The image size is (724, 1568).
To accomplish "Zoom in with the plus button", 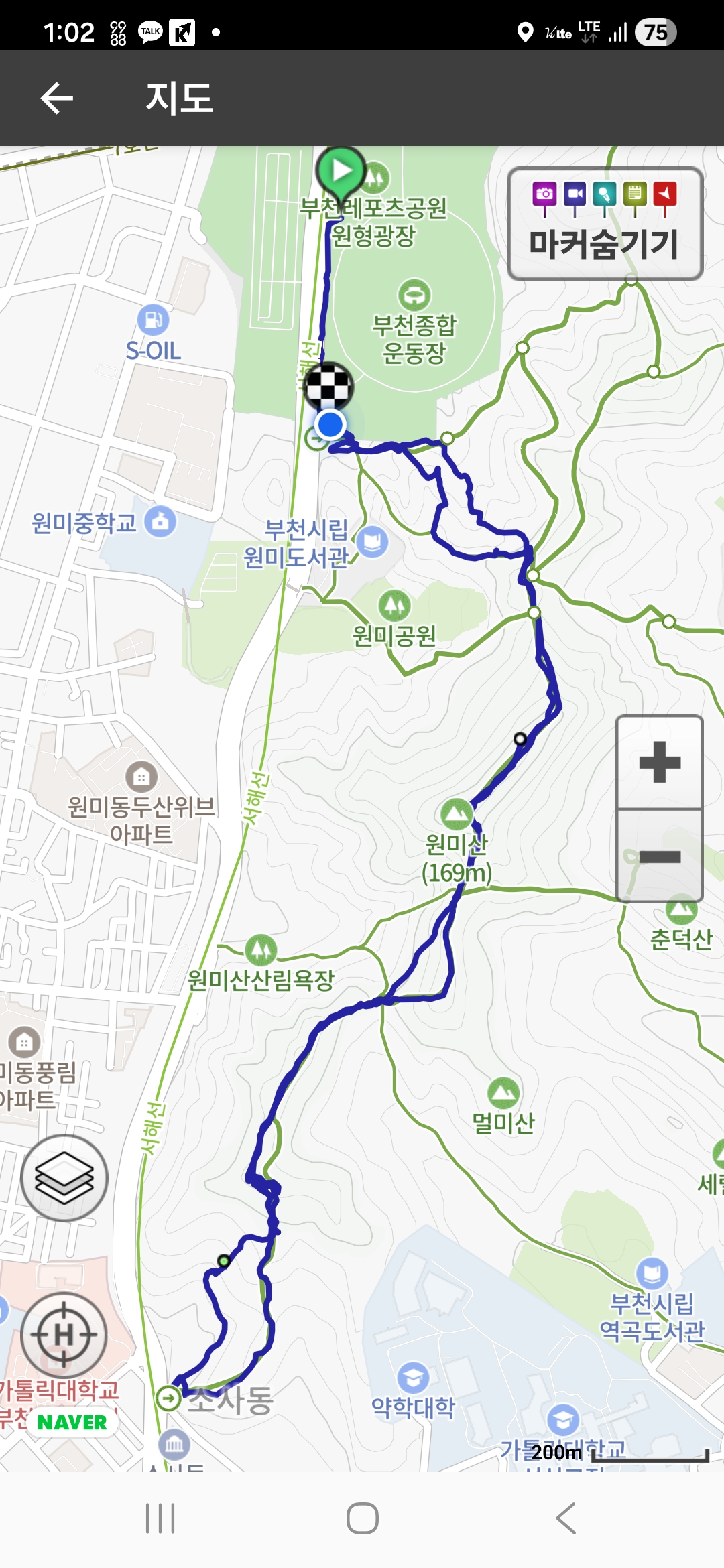I will [660, 762].
